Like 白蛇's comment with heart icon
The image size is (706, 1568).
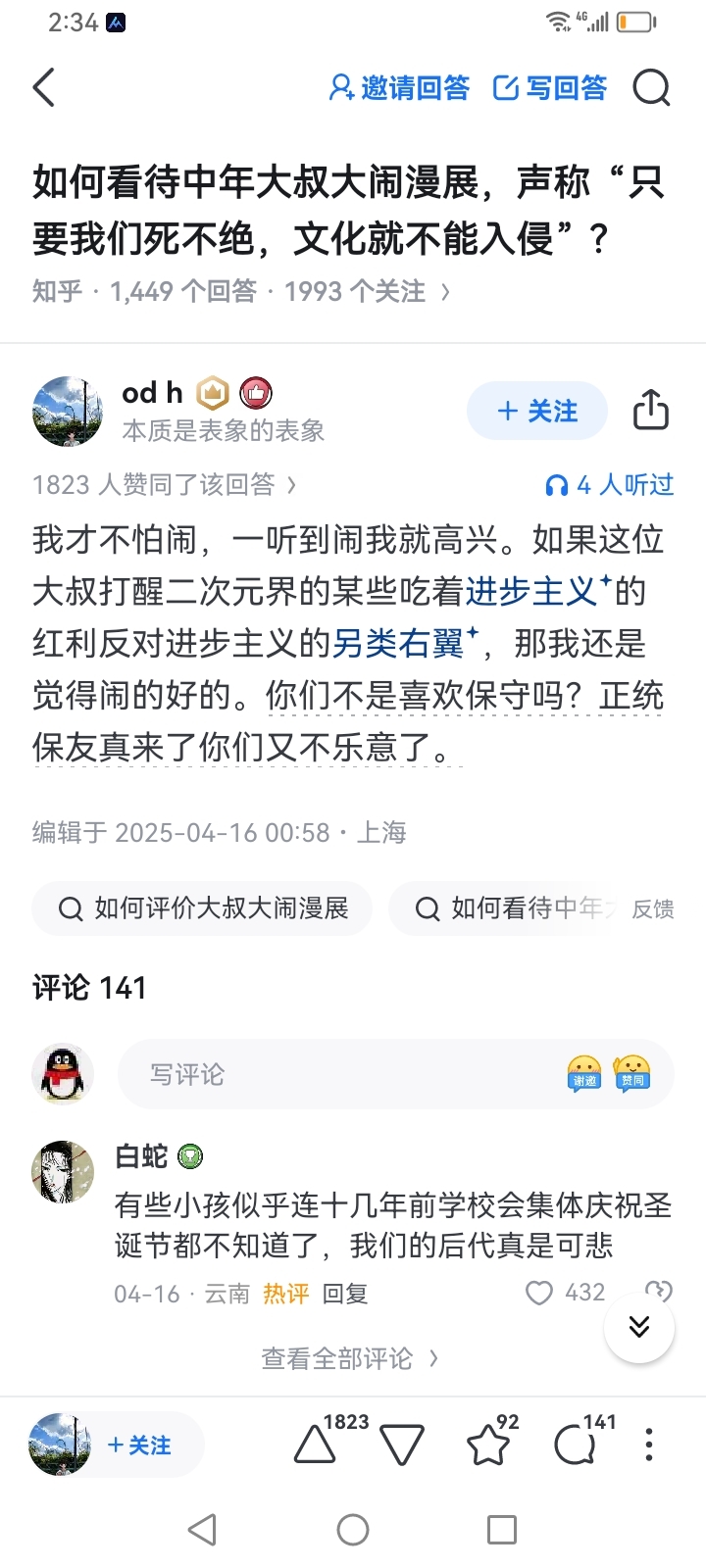click(539, 1294)
